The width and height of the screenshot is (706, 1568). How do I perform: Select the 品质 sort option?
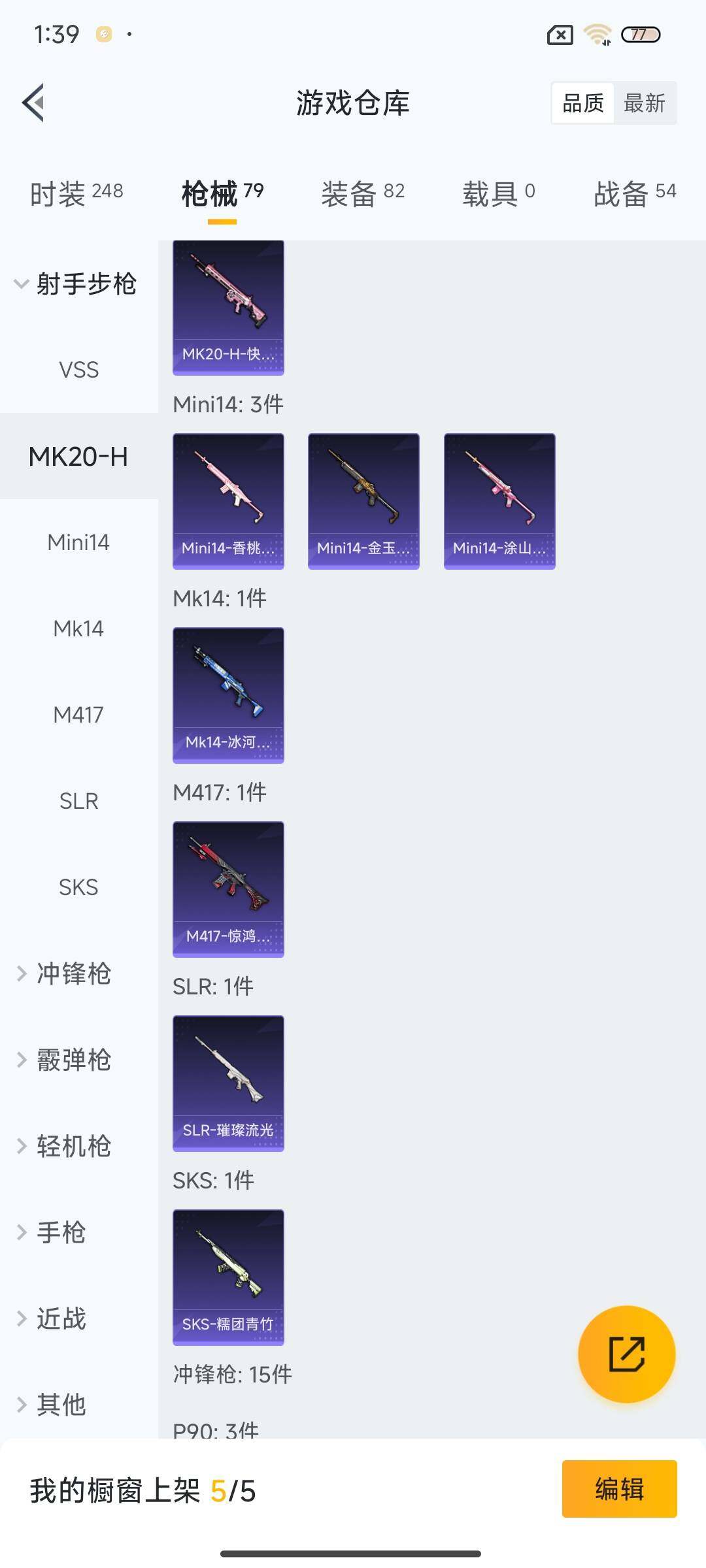coord(584,103)
